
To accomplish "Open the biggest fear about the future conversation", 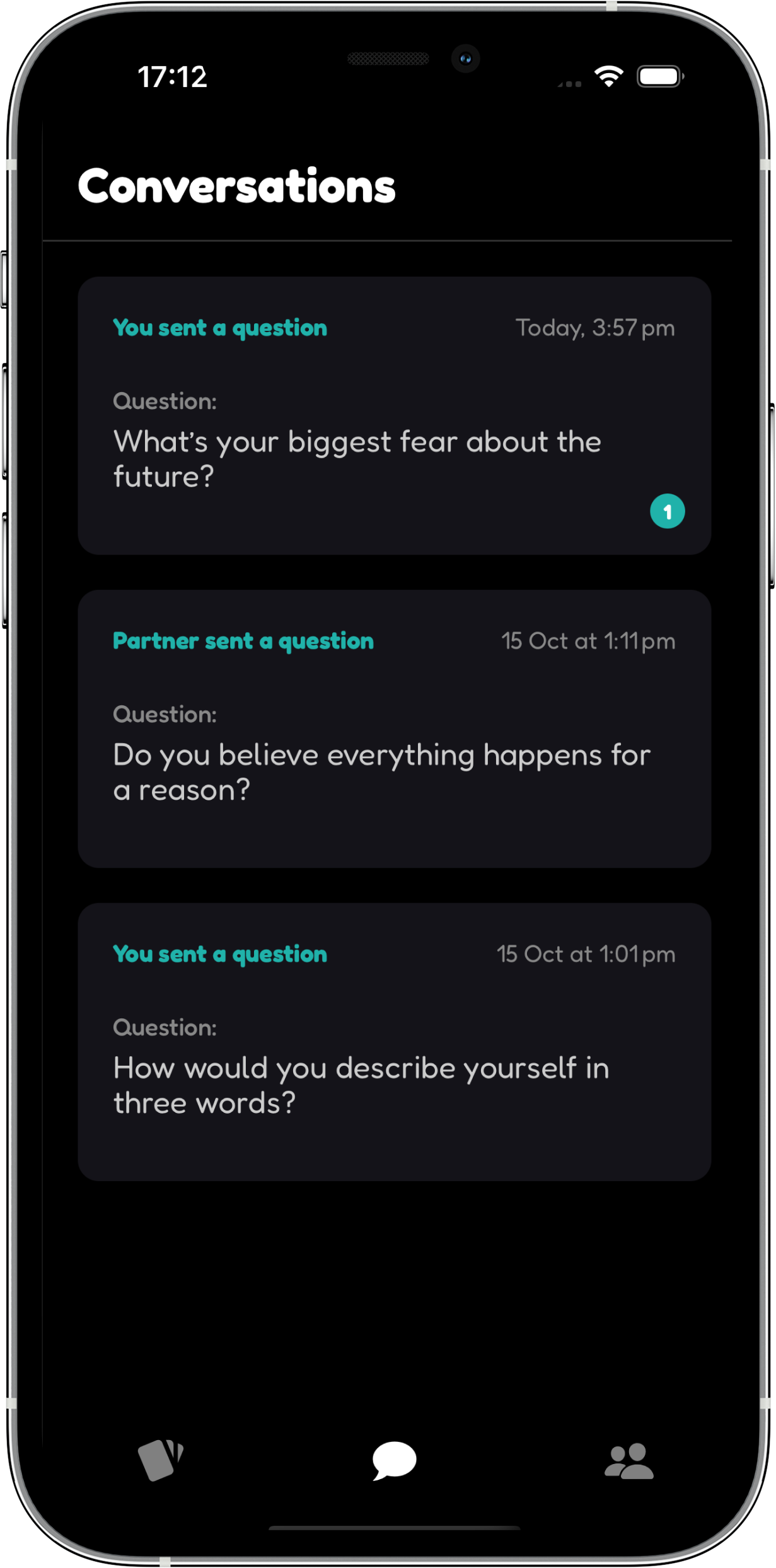I will point(394,416).
